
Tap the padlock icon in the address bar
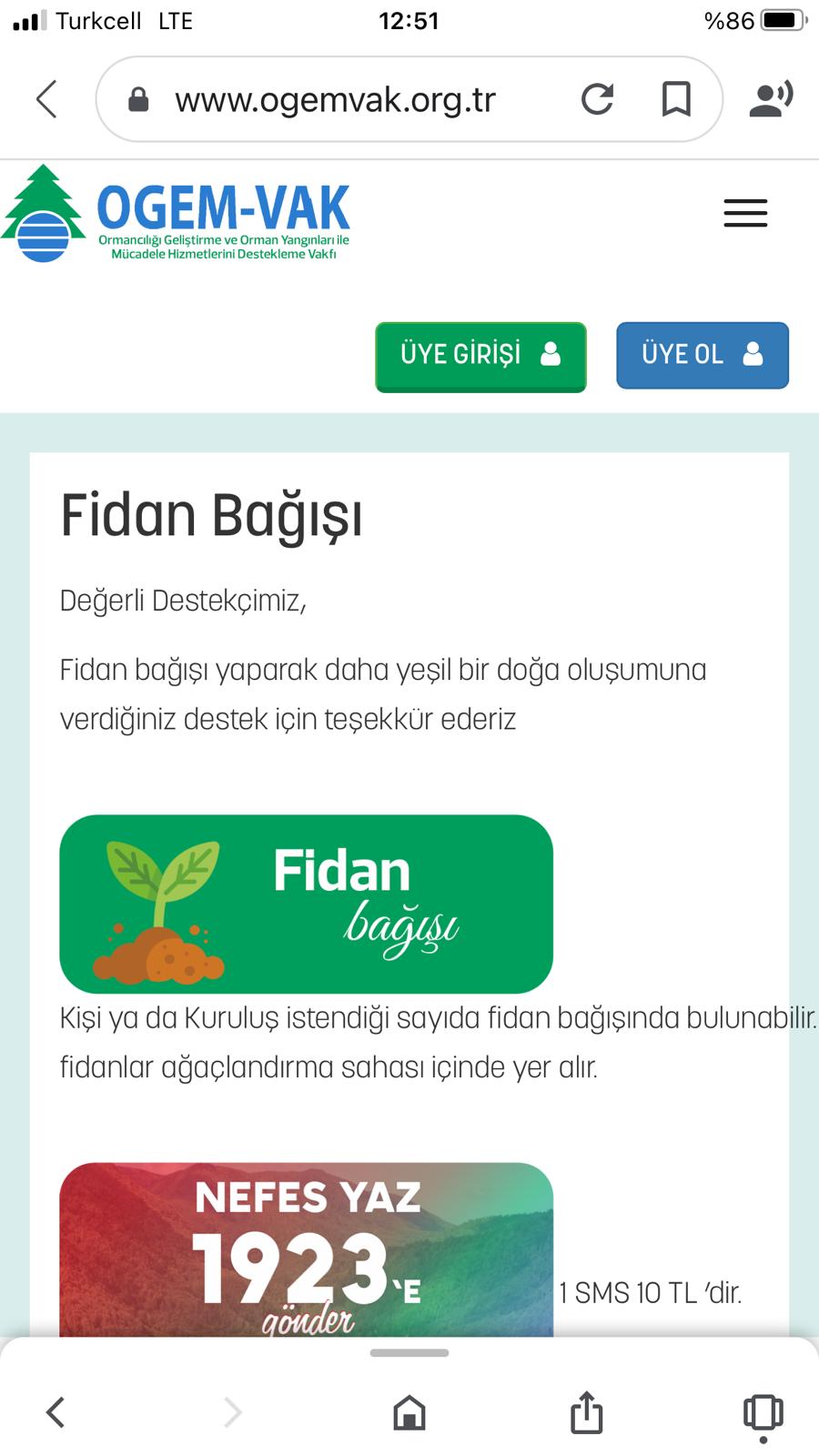click(138, 98)
